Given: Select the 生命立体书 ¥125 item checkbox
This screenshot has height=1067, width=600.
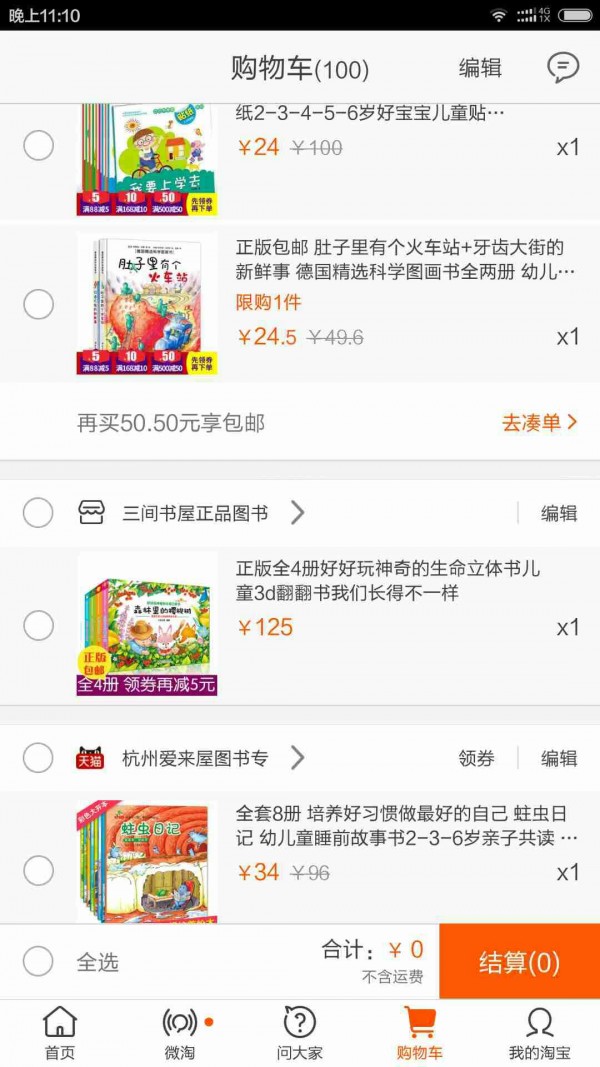Looking at the screenshot, I should (38, 626).
